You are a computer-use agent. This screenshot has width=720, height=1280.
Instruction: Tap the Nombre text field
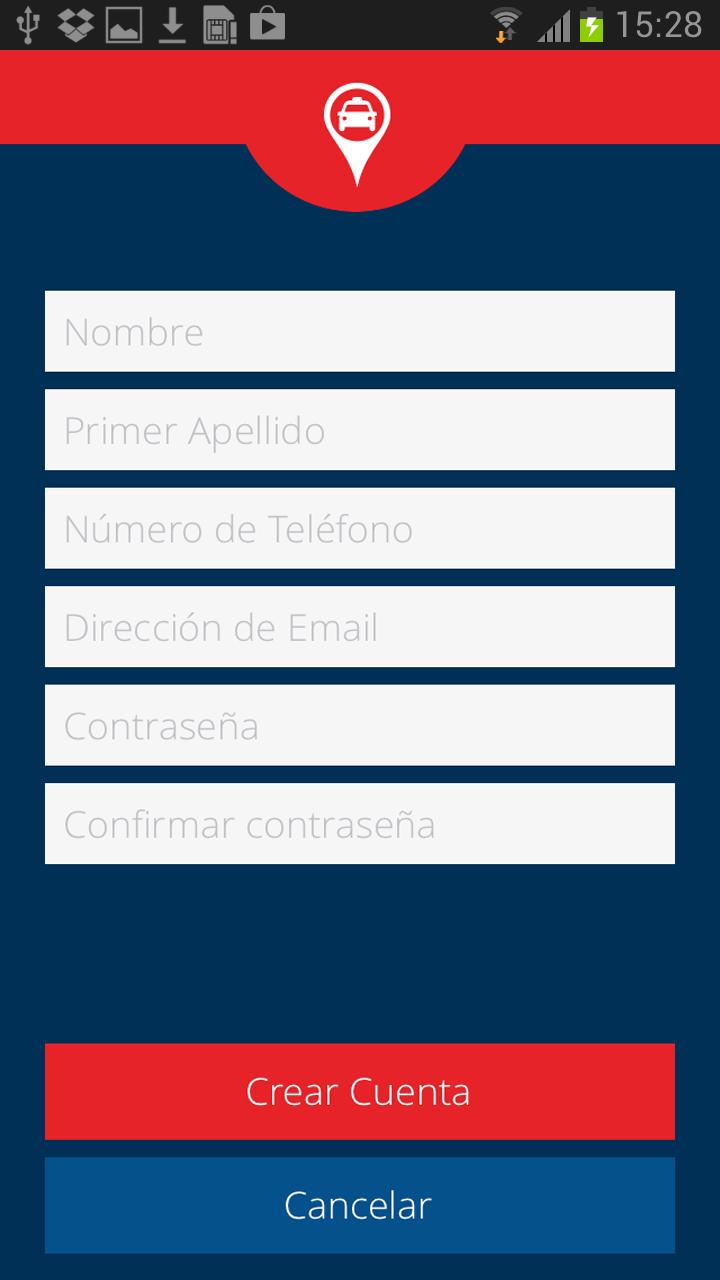pyautogui.click(x=360, y=331)
